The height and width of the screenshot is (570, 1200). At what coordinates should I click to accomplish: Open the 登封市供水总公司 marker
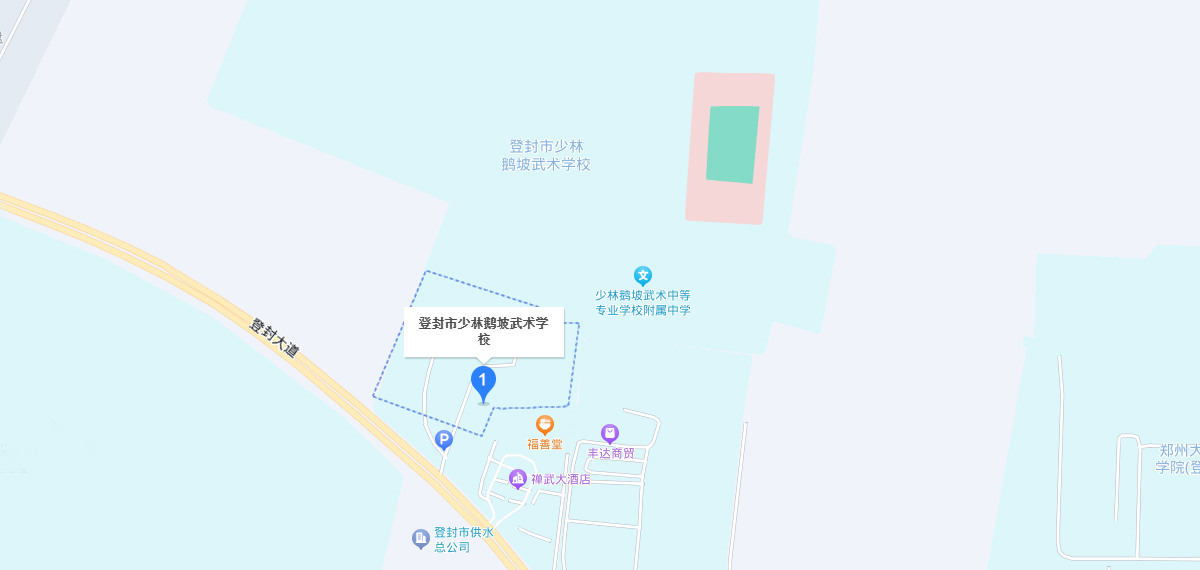tap(422, 538)
